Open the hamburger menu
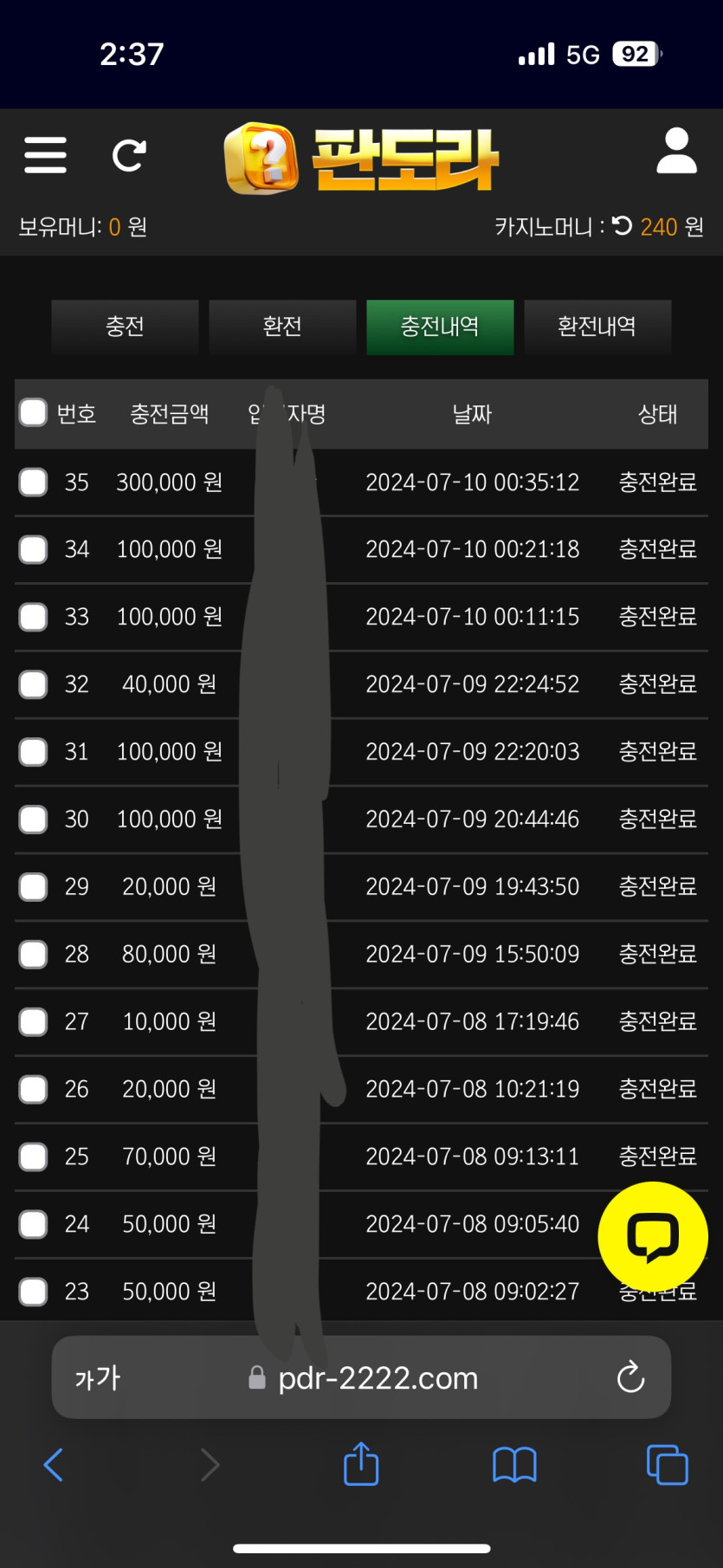The image size is (723, 1568). 45,155
